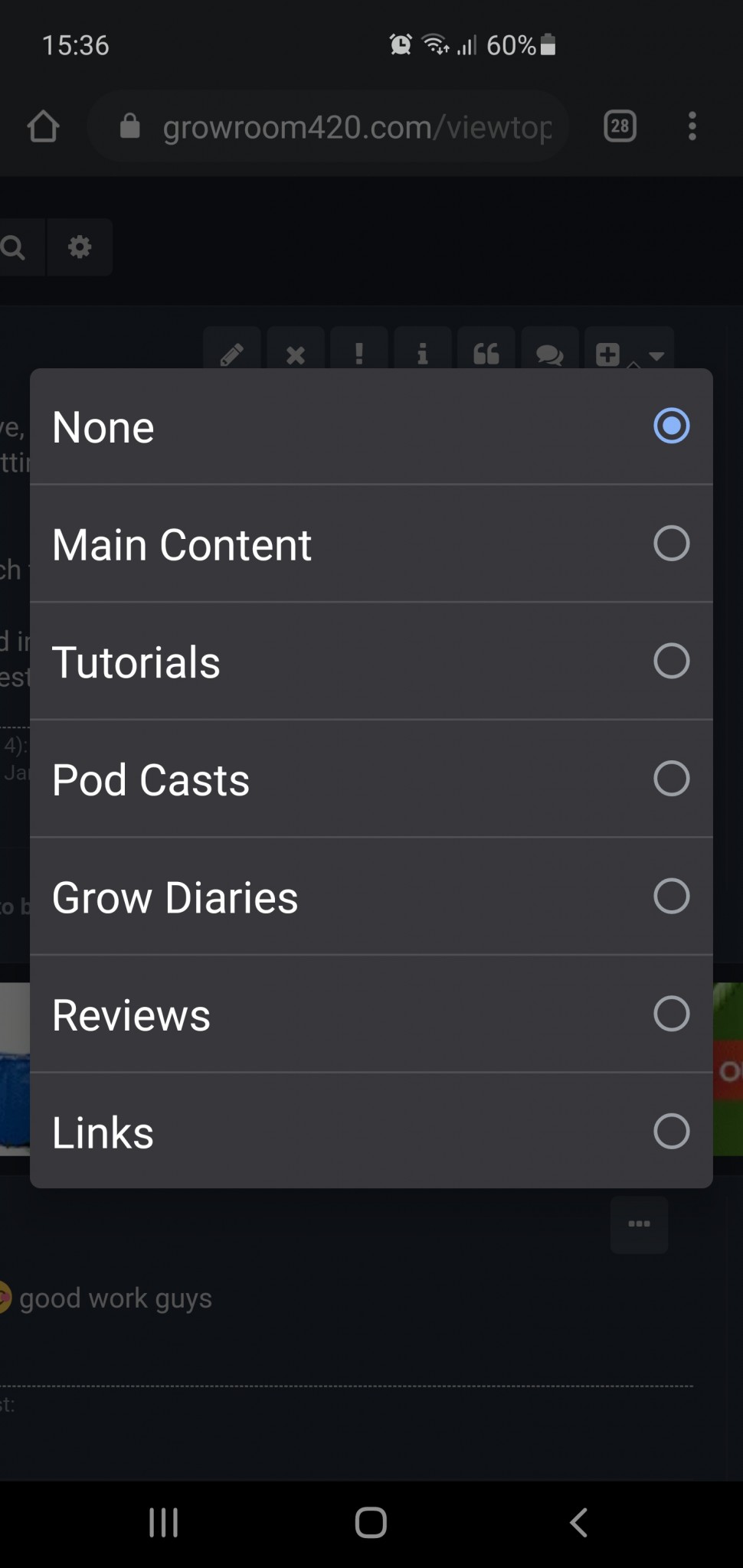Select Tutorials from the list

371,661
